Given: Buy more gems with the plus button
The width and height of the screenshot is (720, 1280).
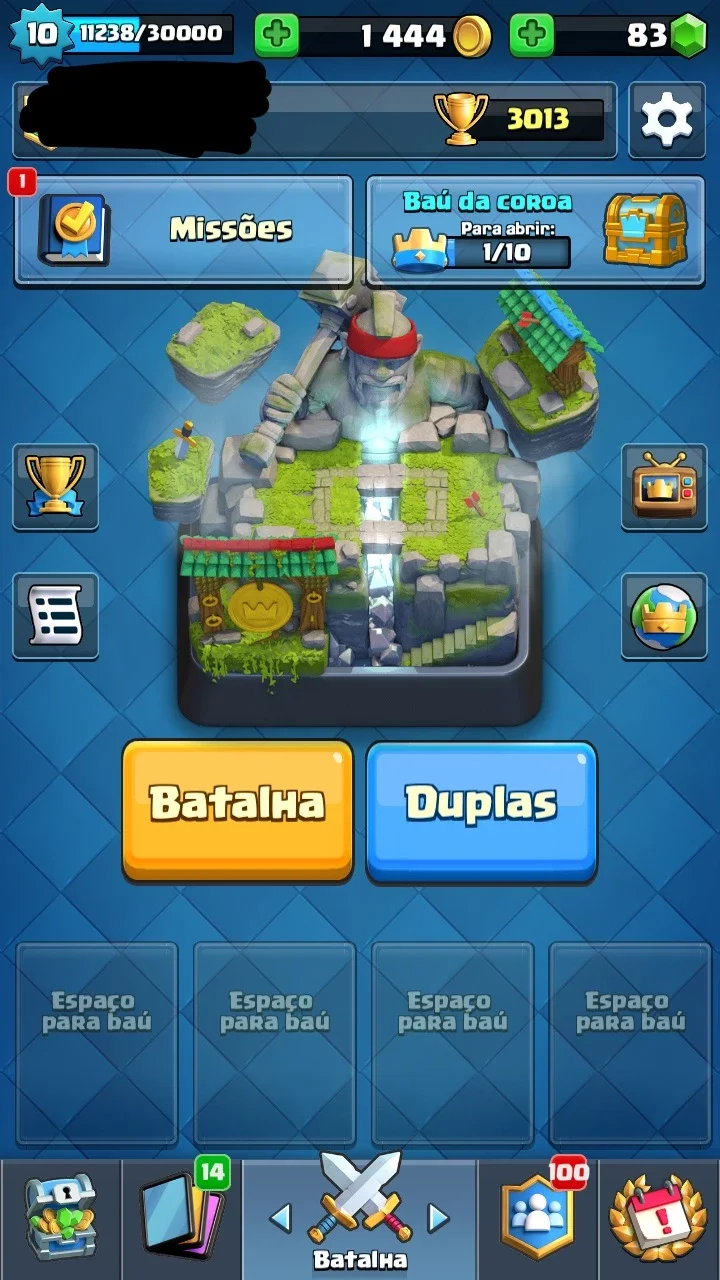Looking at the screenshot, I should [532, 35].
